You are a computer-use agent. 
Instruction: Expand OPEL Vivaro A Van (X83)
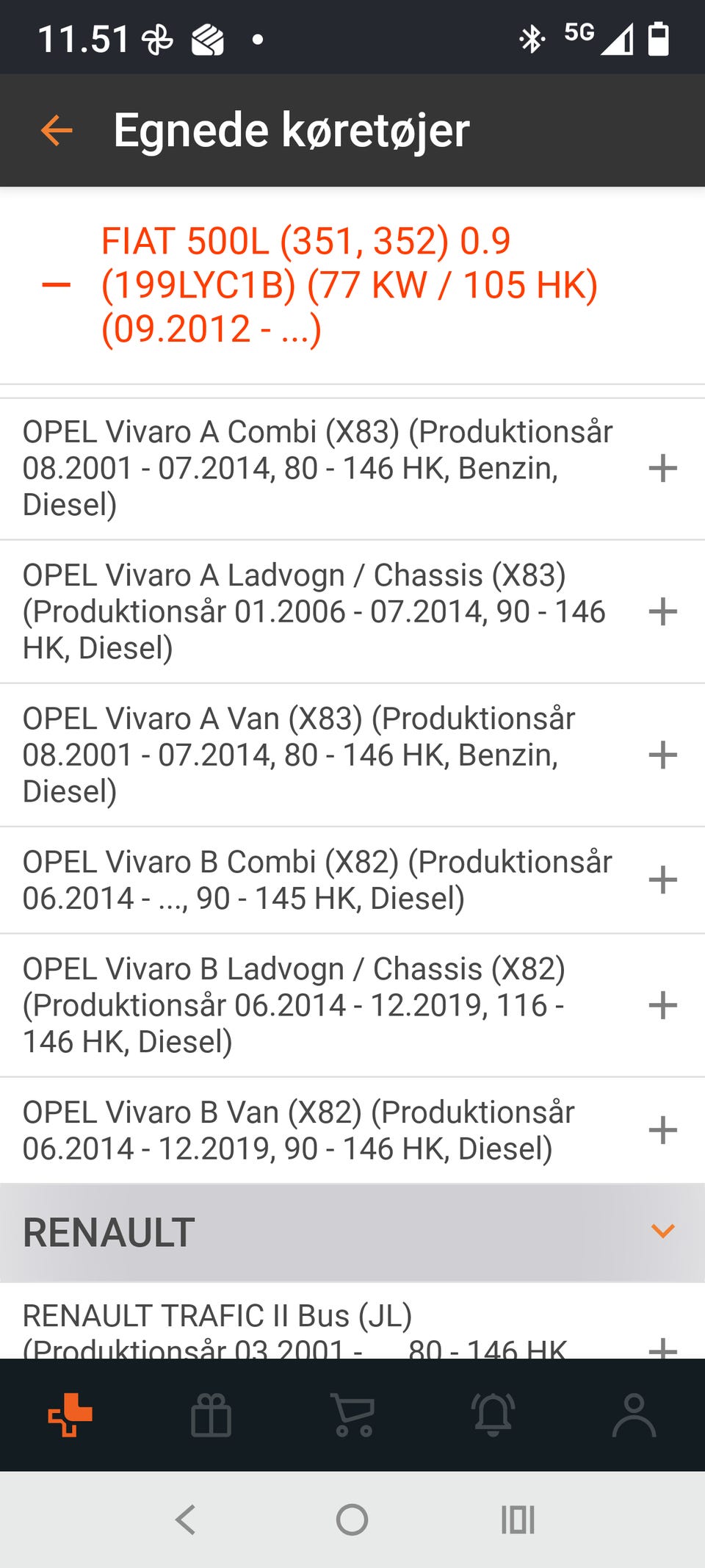click(x=662, y=755)
